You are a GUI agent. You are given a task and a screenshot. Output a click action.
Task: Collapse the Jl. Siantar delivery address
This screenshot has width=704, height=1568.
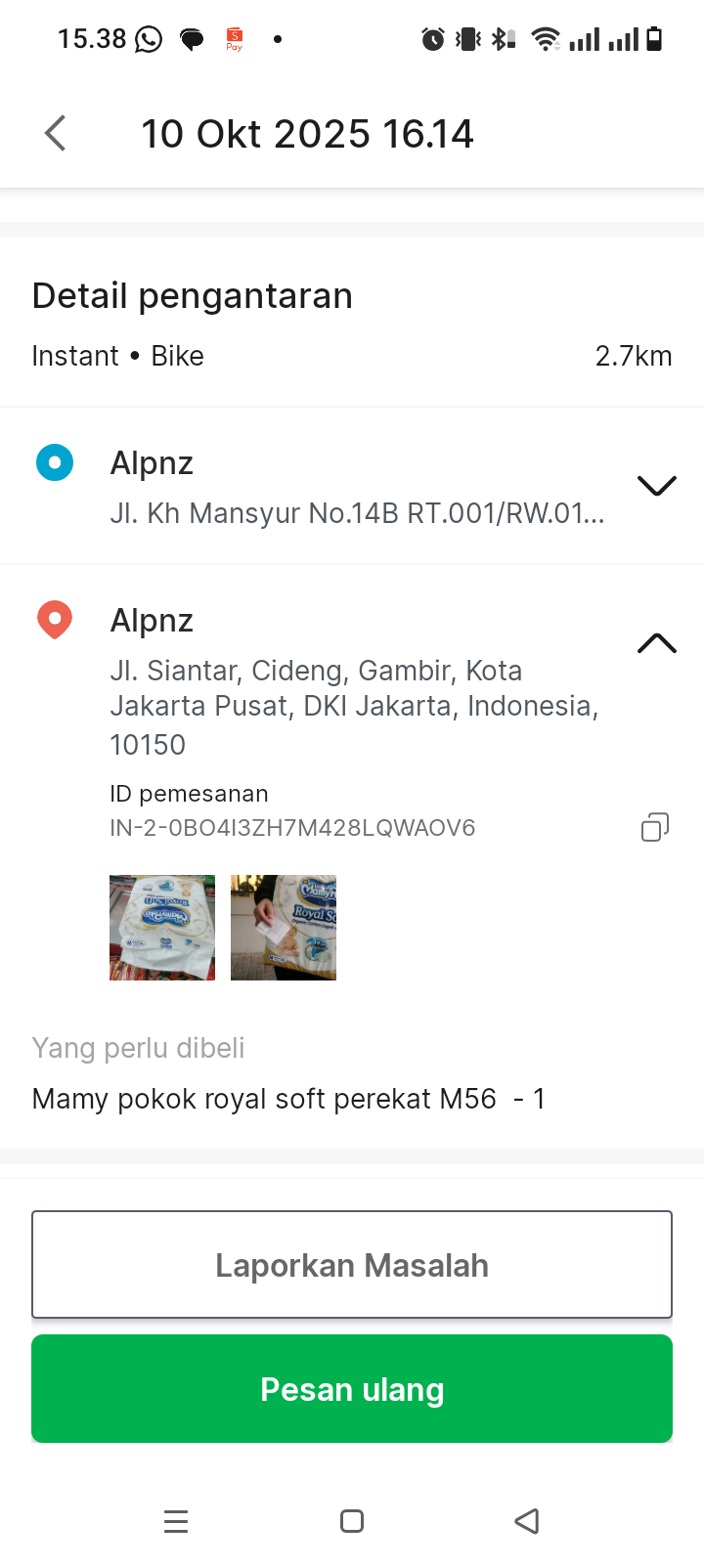pyautogui.click(x=656, y=643)
